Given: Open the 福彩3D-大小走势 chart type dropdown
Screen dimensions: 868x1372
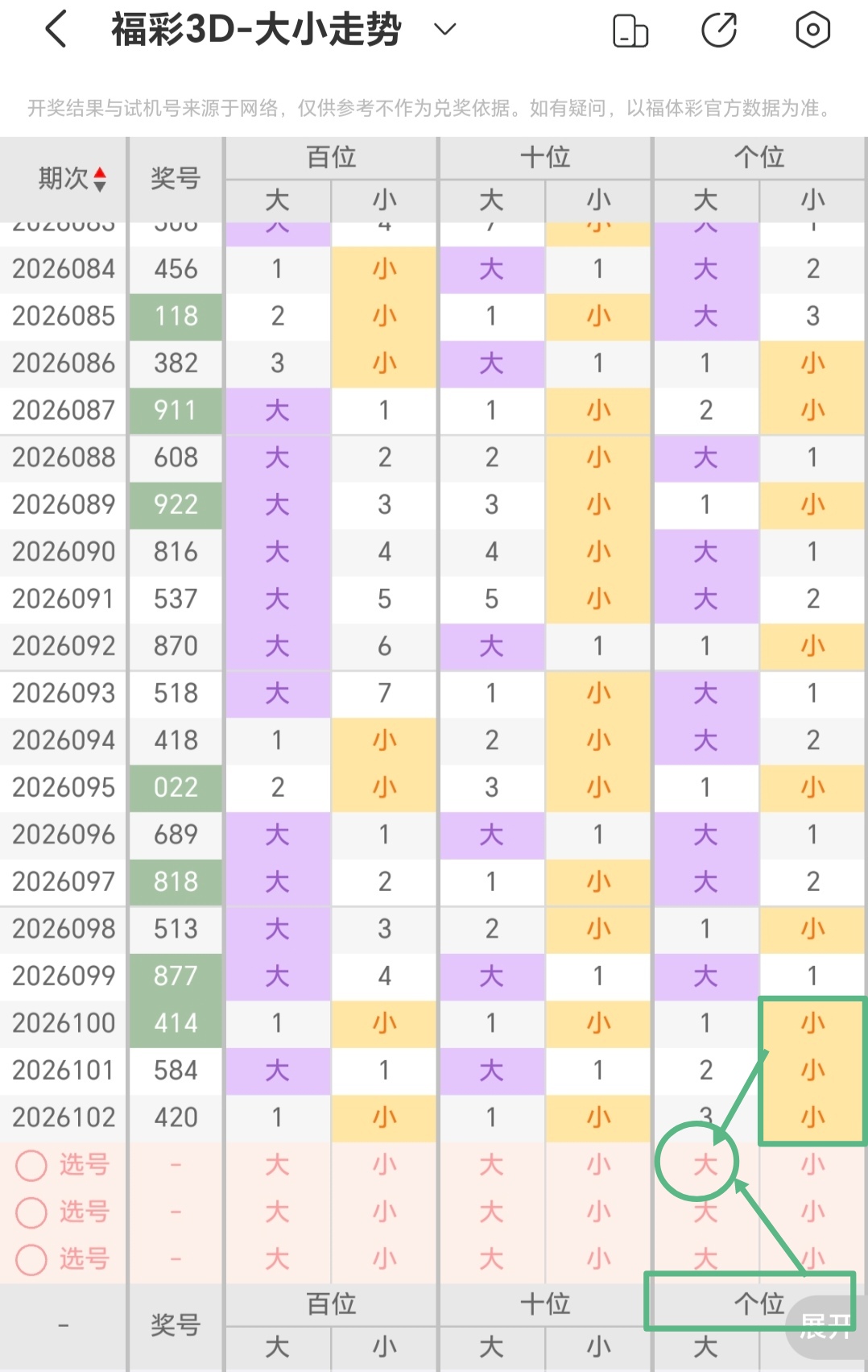Looking at the screenshot, I should [x=444, y=30].
